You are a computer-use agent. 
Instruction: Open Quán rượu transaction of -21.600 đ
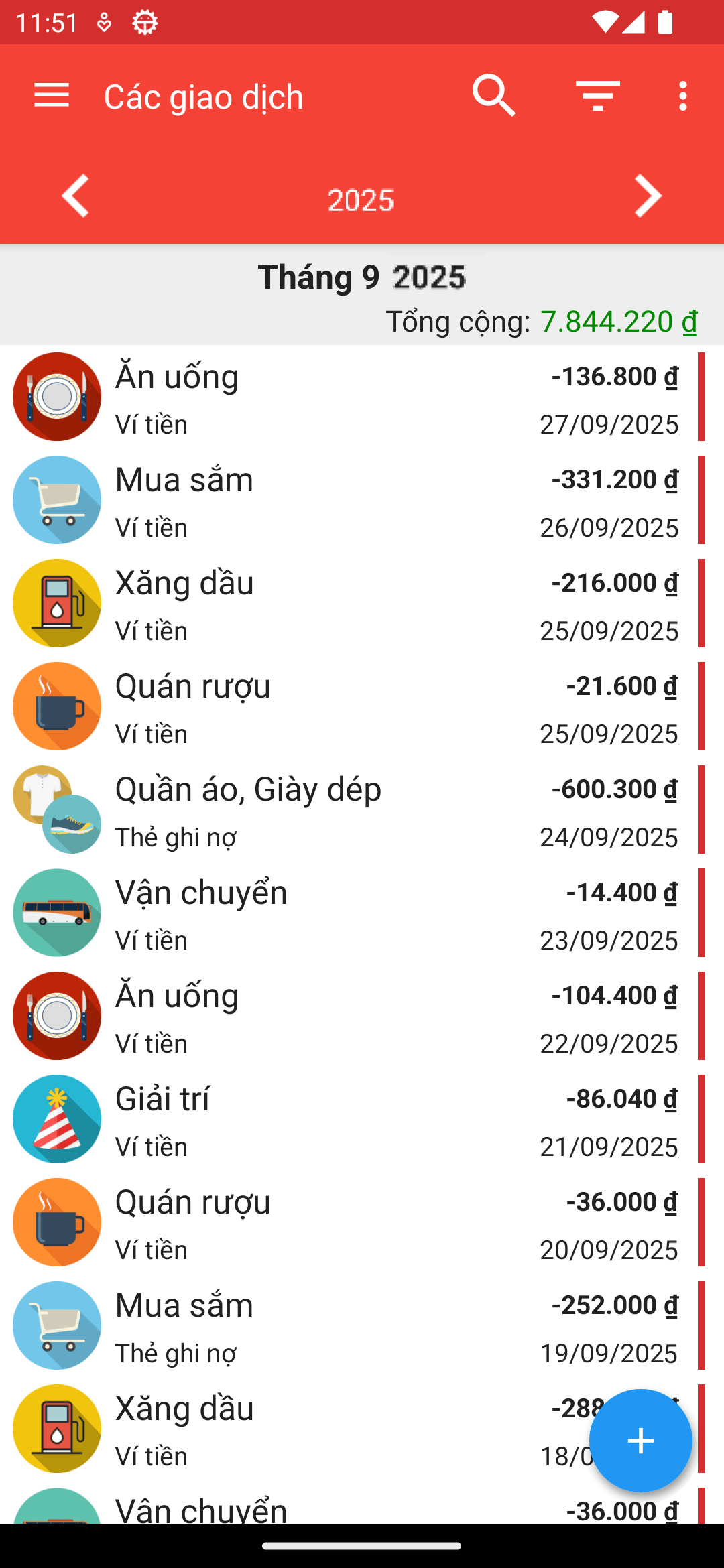click(362, 706)
